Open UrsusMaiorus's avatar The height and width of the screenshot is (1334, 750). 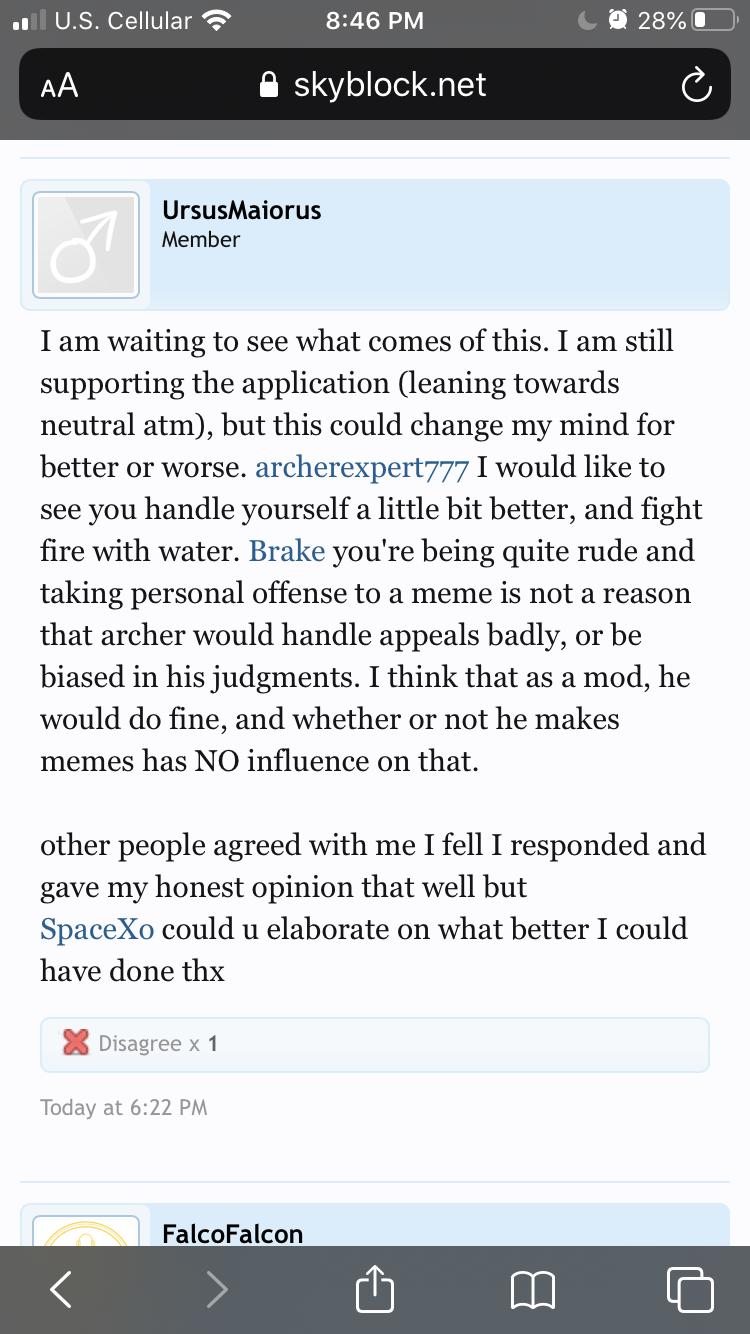86,245
